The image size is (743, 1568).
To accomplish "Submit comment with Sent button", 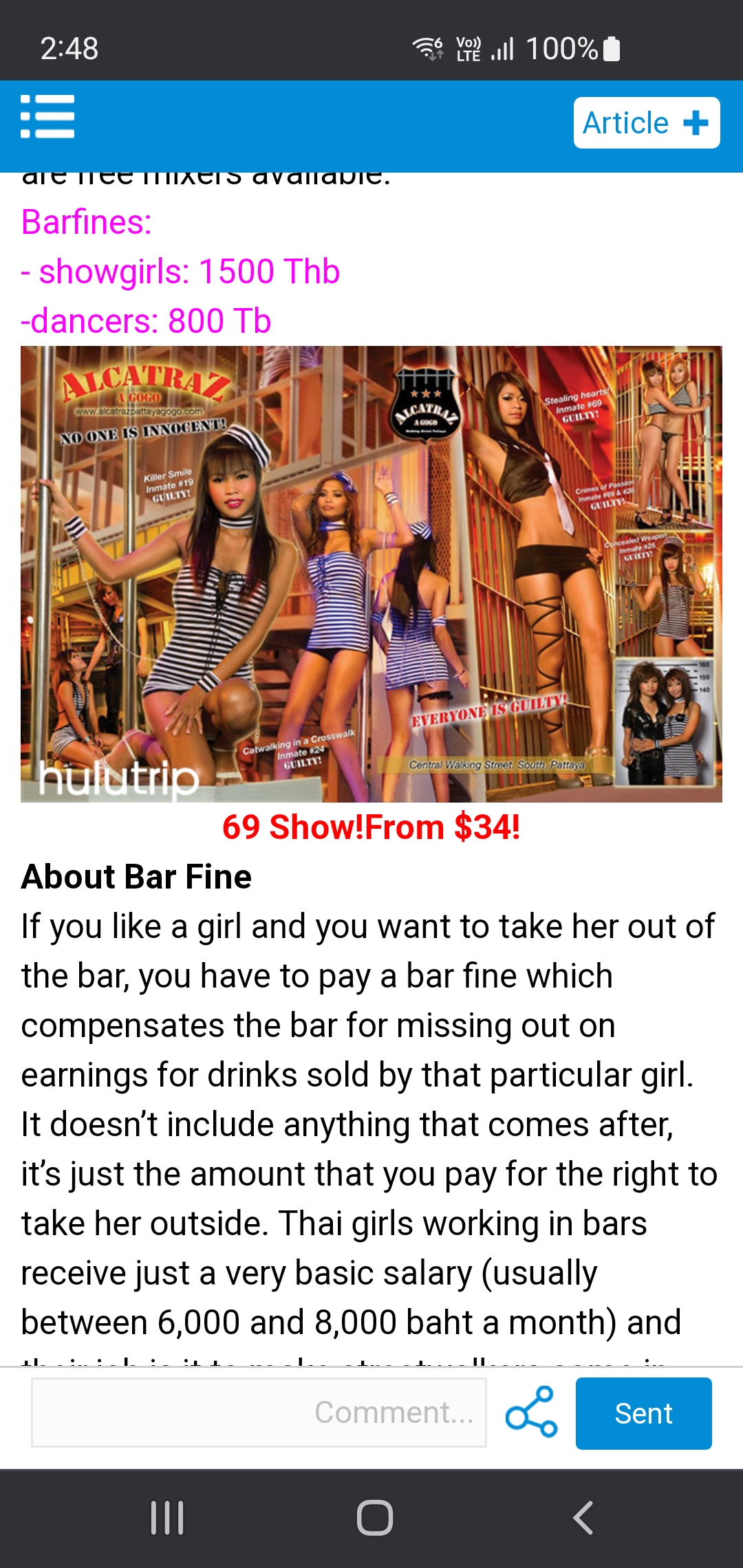I will pyautogui.click(x=643, y=1413).
